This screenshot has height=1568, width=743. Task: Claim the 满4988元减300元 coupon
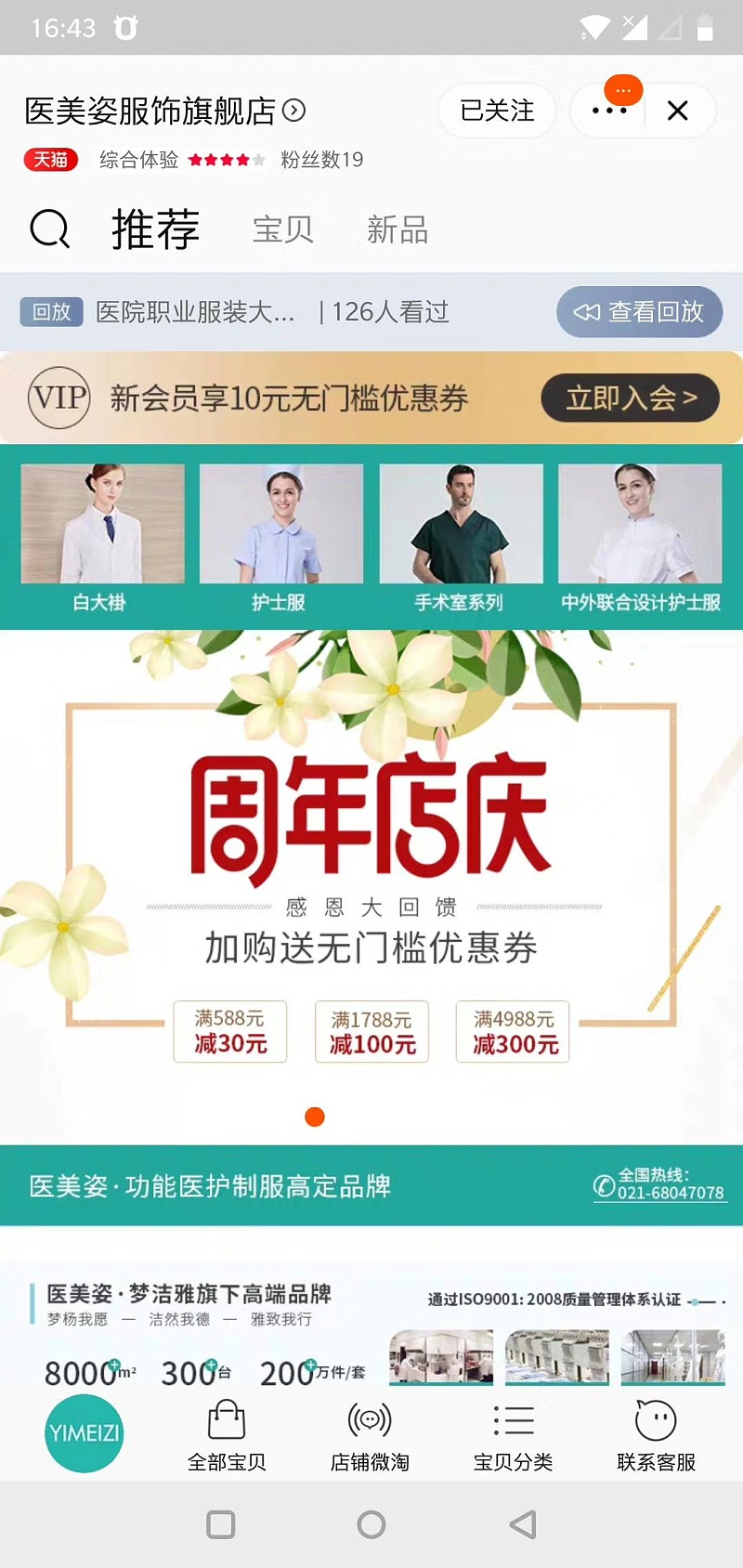(x=513, y=1031)
